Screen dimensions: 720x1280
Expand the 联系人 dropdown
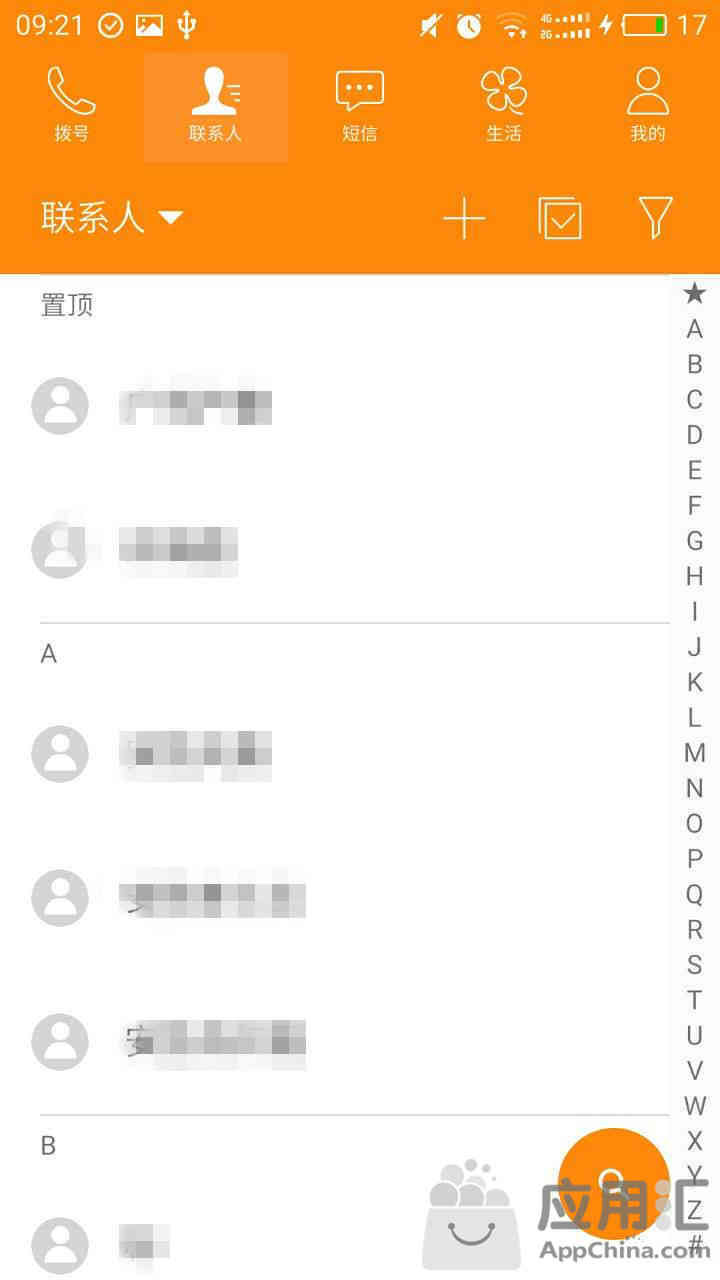(112, 217)
